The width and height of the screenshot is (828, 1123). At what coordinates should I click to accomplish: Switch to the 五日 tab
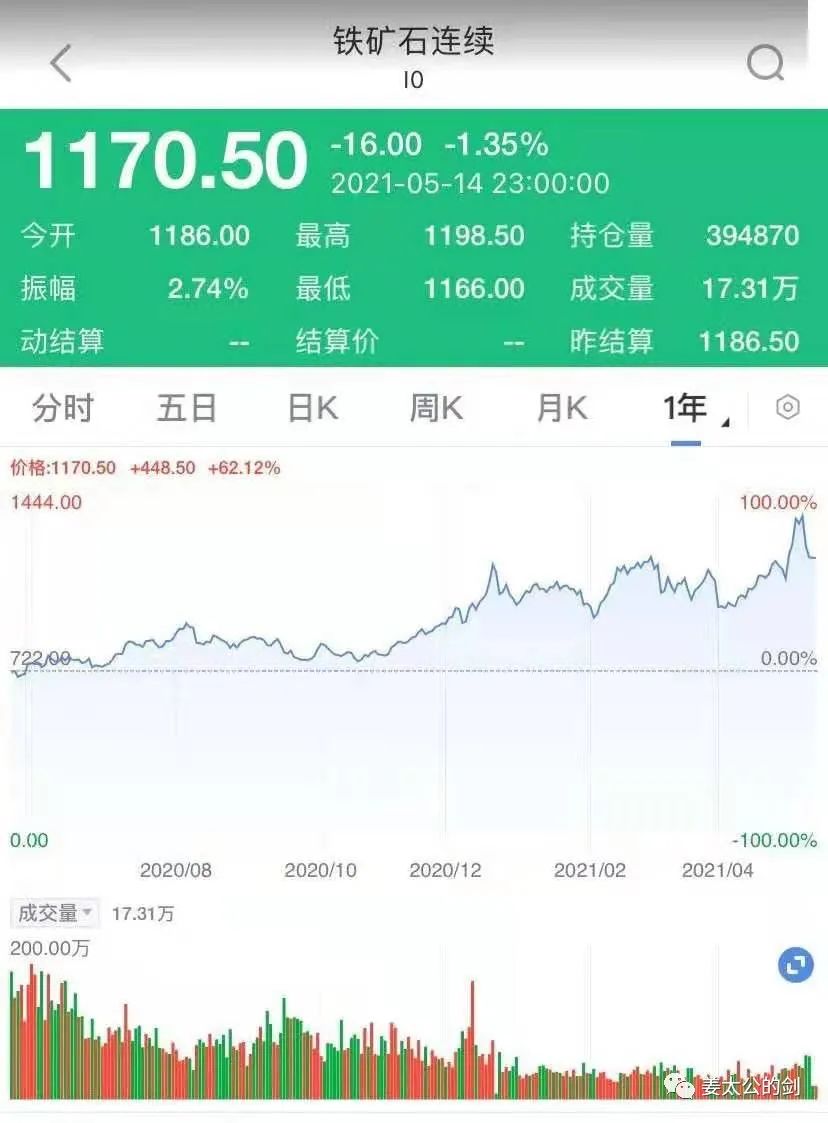(186, 409)
